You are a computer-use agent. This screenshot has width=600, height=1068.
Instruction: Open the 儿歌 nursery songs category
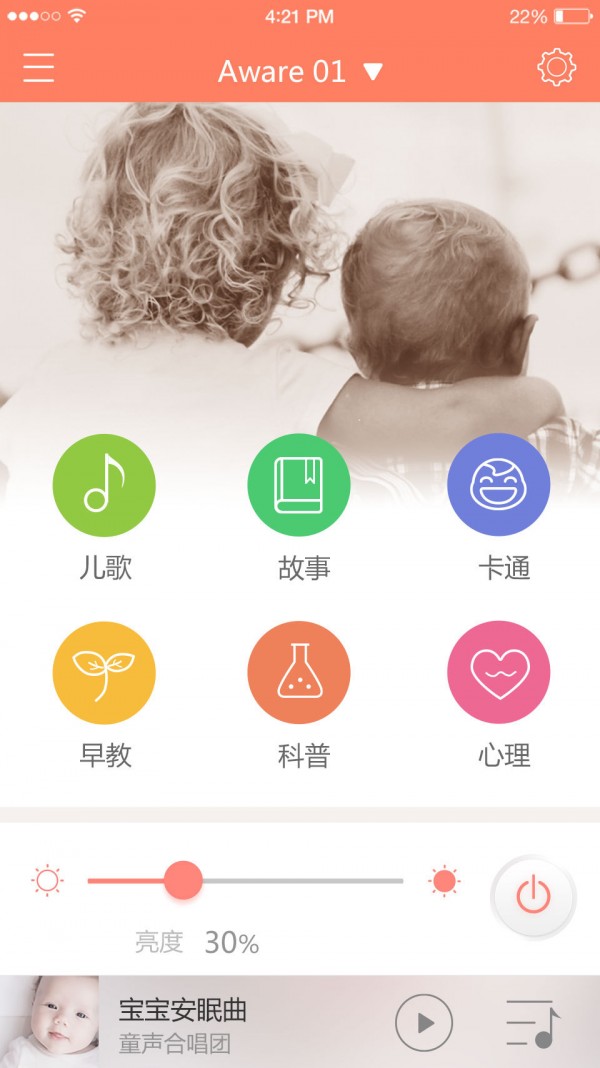[x=104, y=485]
